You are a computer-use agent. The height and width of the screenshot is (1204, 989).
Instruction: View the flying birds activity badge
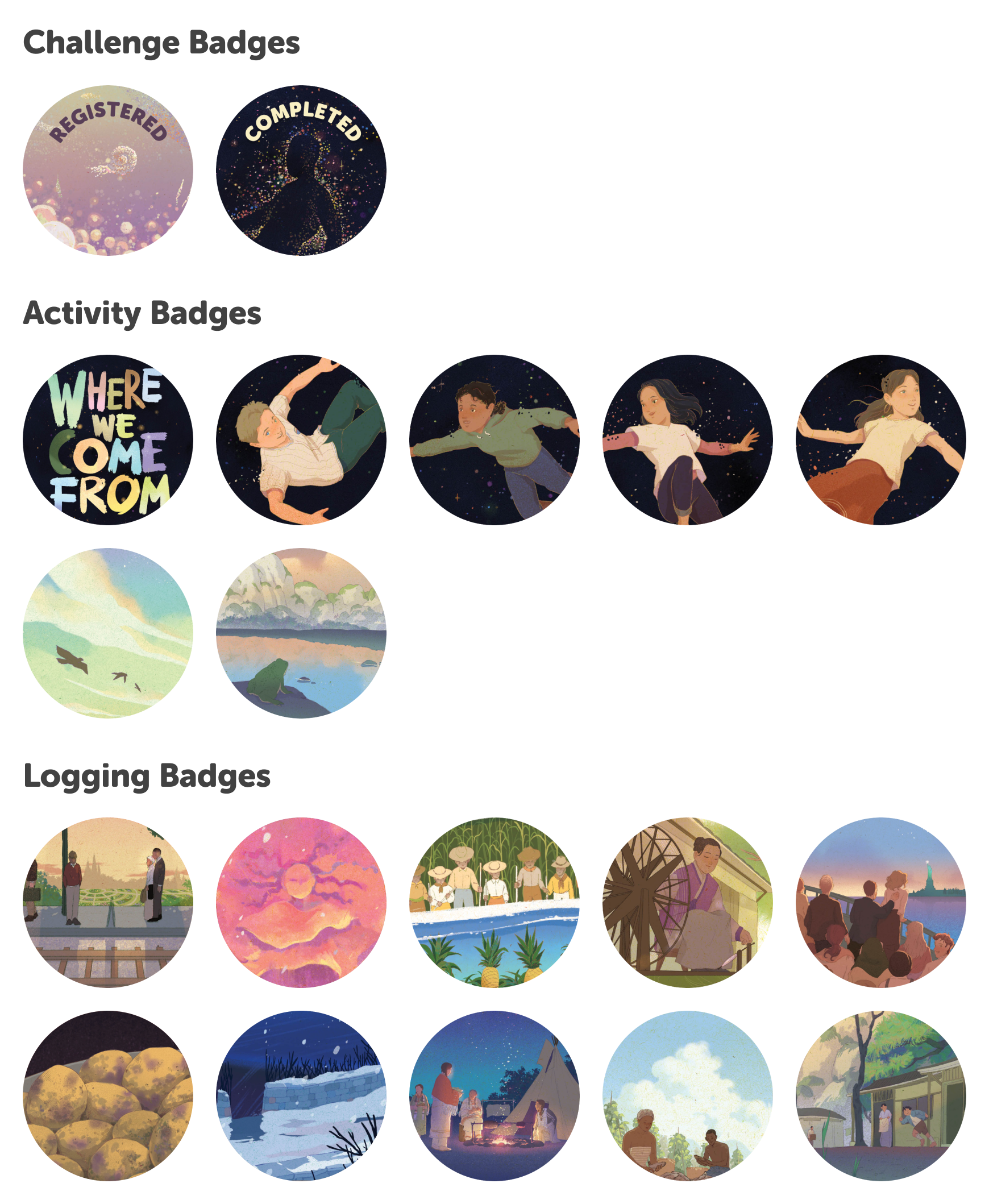click(x=107, y=633)
